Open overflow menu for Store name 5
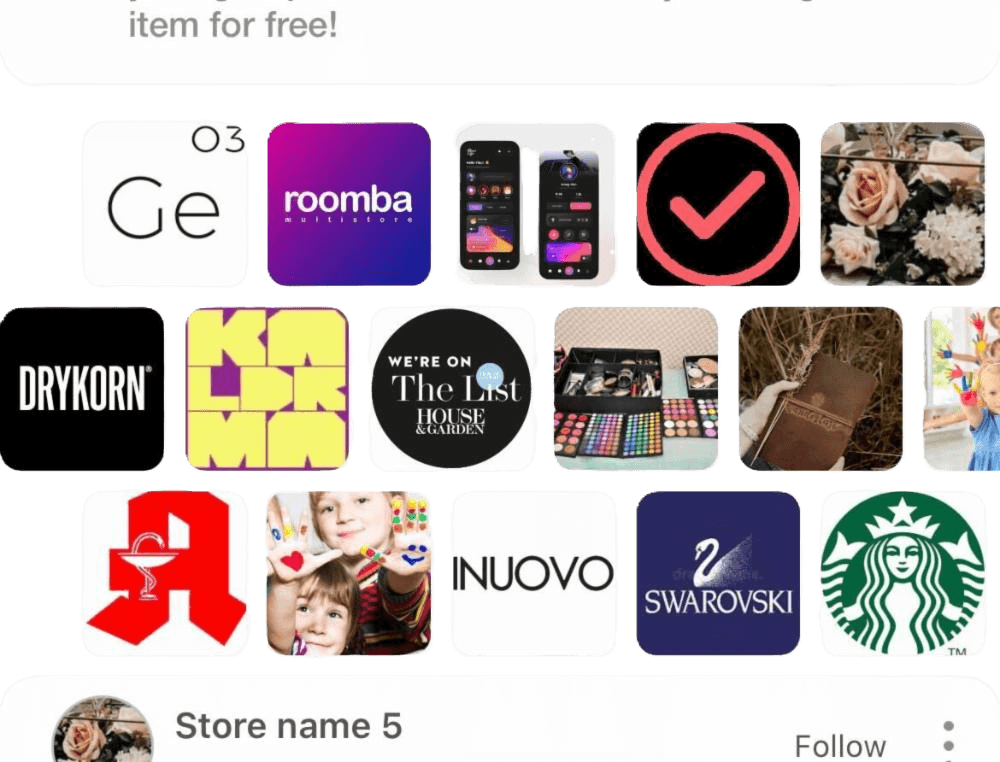This screenshot has height=762, width=1000. click(948, 742)
